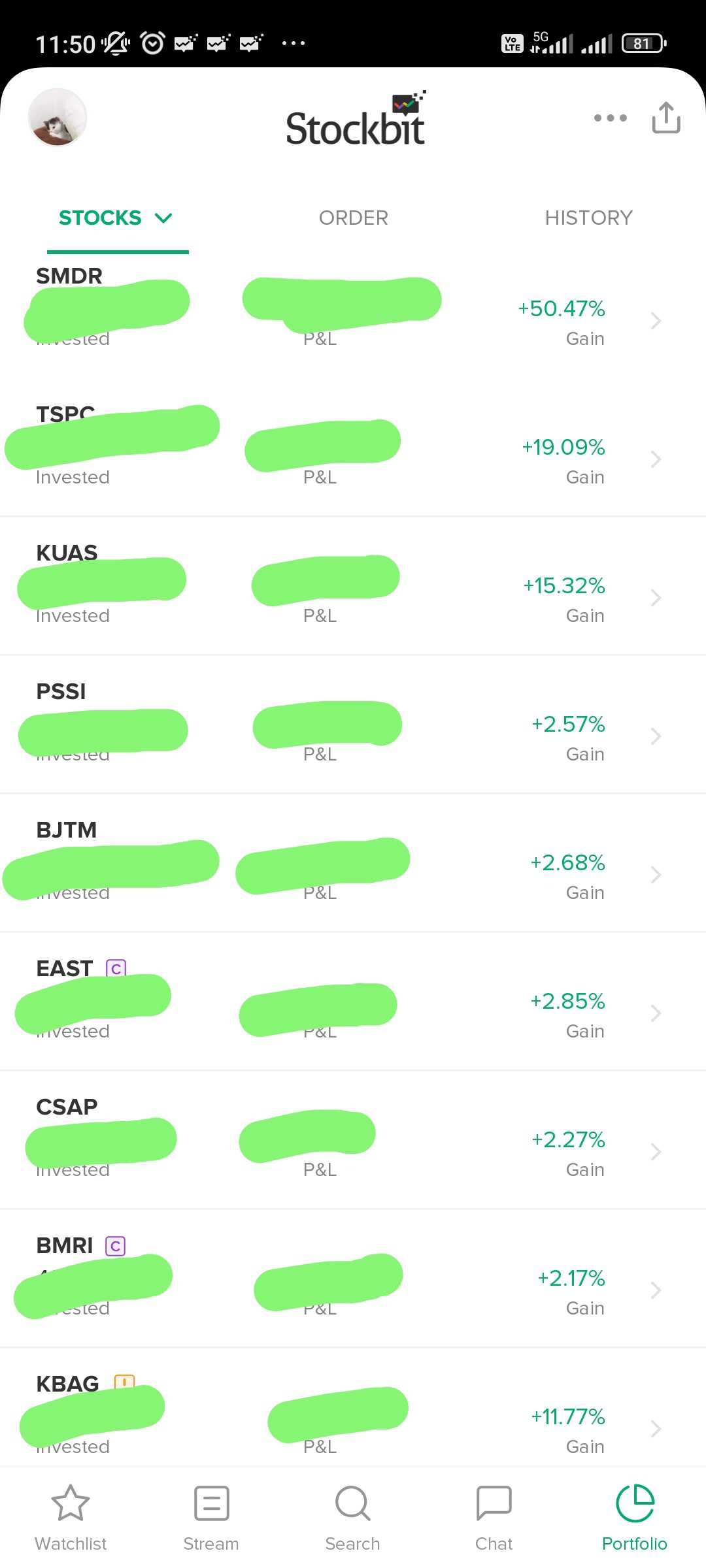Viewport: 706px width, 1568px height.
Task: Share the portfolio
Action: [x=666, y=118]
